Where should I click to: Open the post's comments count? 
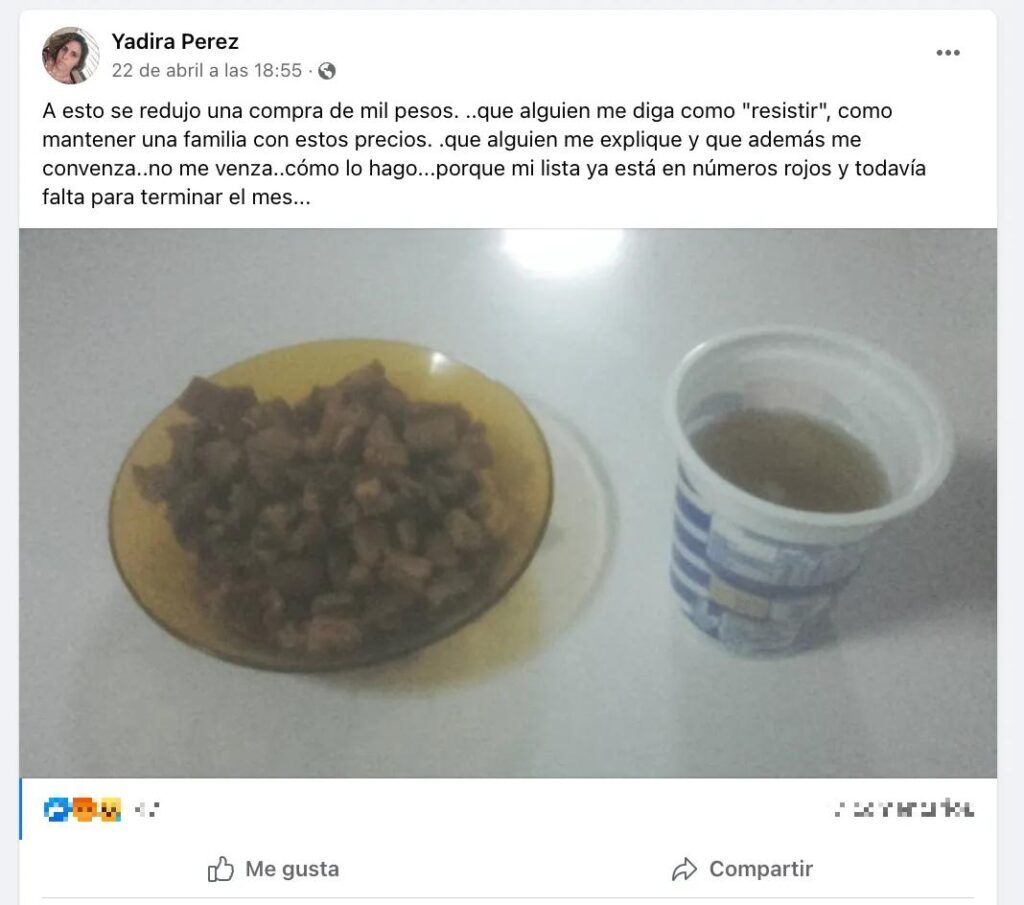tap(903, 809)
